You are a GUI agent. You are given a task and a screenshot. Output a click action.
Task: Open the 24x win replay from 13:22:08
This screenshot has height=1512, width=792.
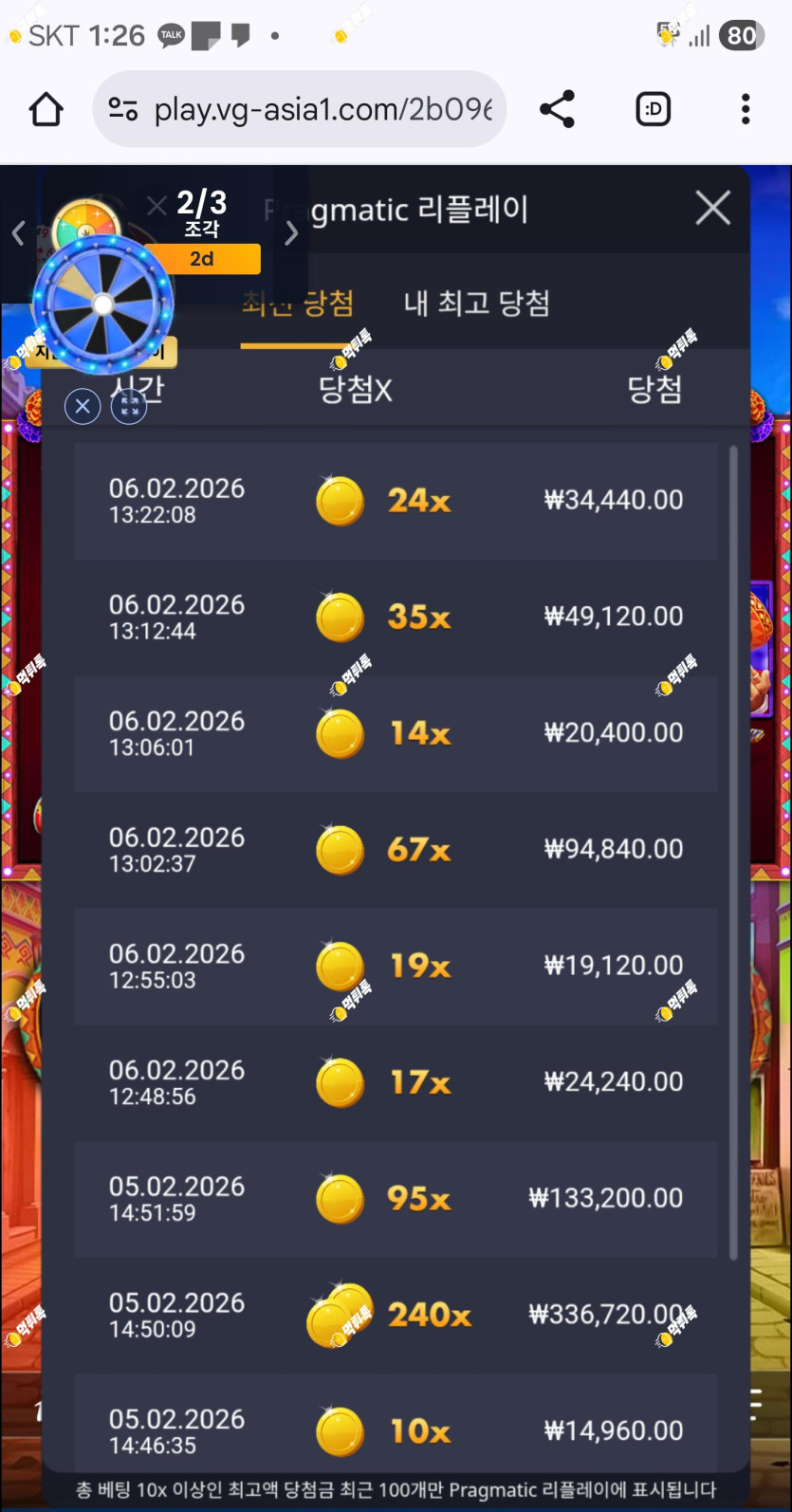click(x=396, y=501)
